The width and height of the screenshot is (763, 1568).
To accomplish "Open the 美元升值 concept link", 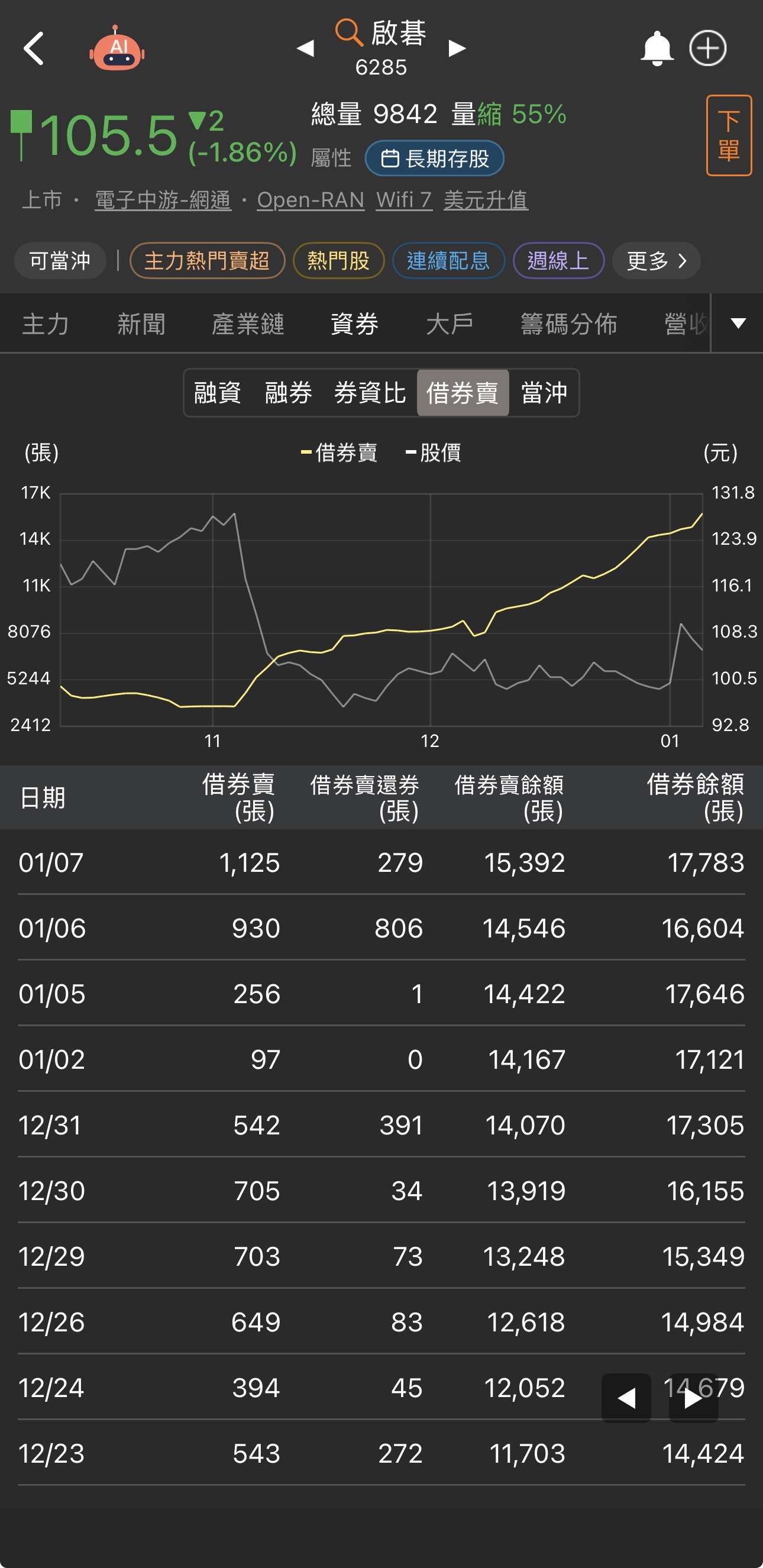I will coord(486,200).
